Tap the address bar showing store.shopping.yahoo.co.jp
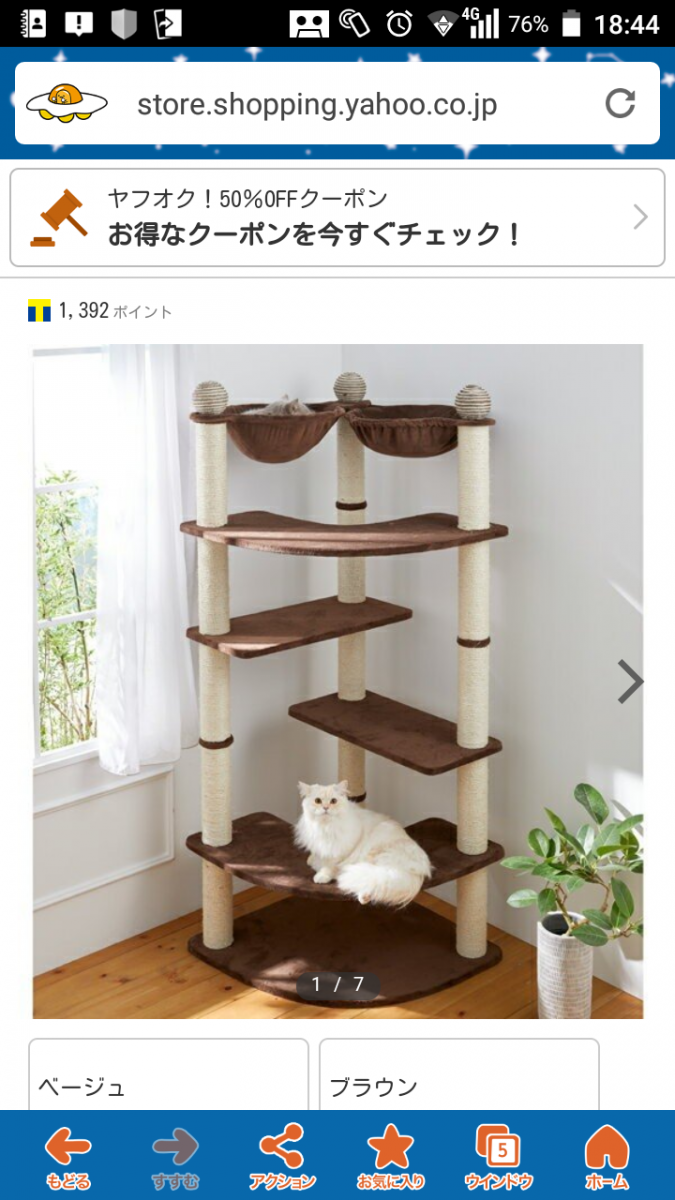Screen dimensions: 675x1200 (x=316, y=104)
